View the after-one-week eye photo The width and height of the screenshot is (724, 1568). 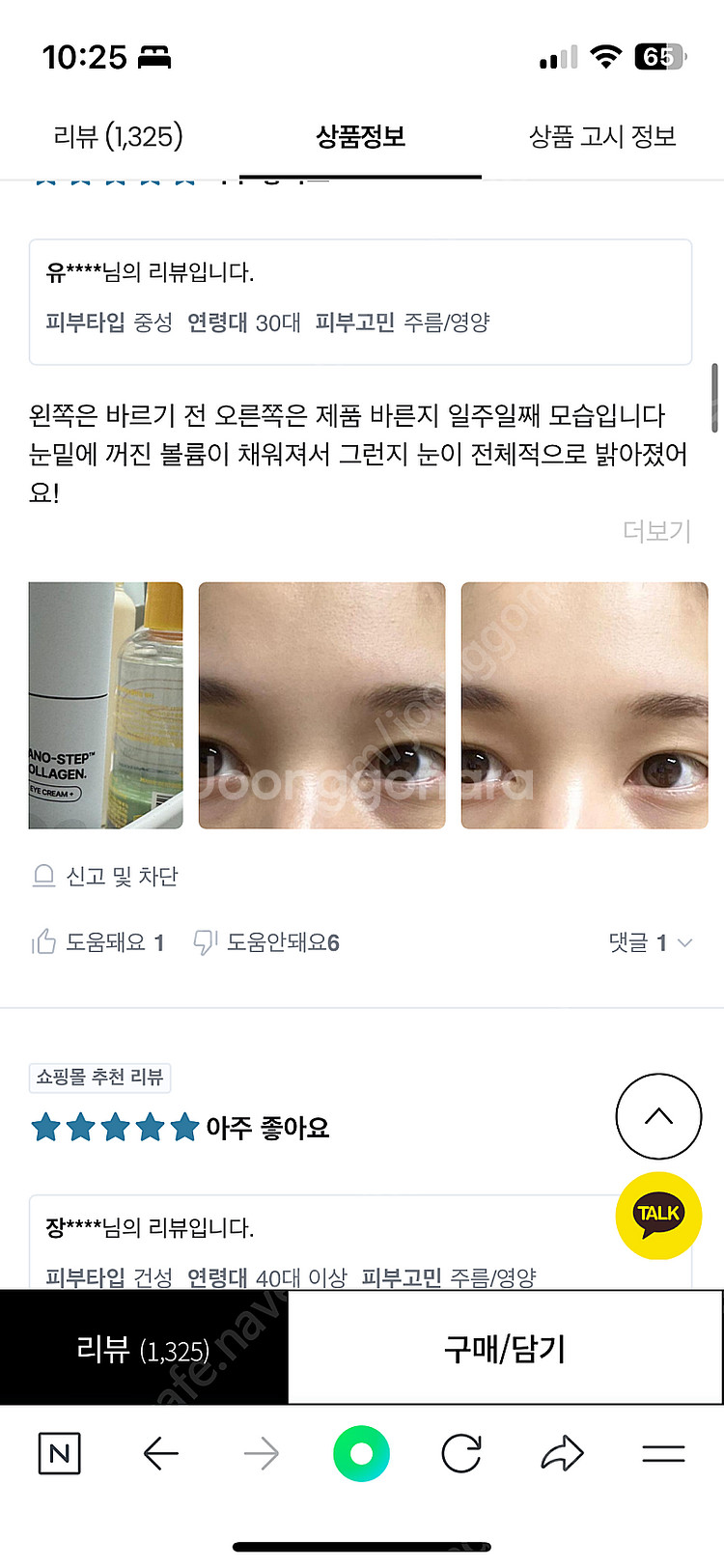[x=584, y=705]
